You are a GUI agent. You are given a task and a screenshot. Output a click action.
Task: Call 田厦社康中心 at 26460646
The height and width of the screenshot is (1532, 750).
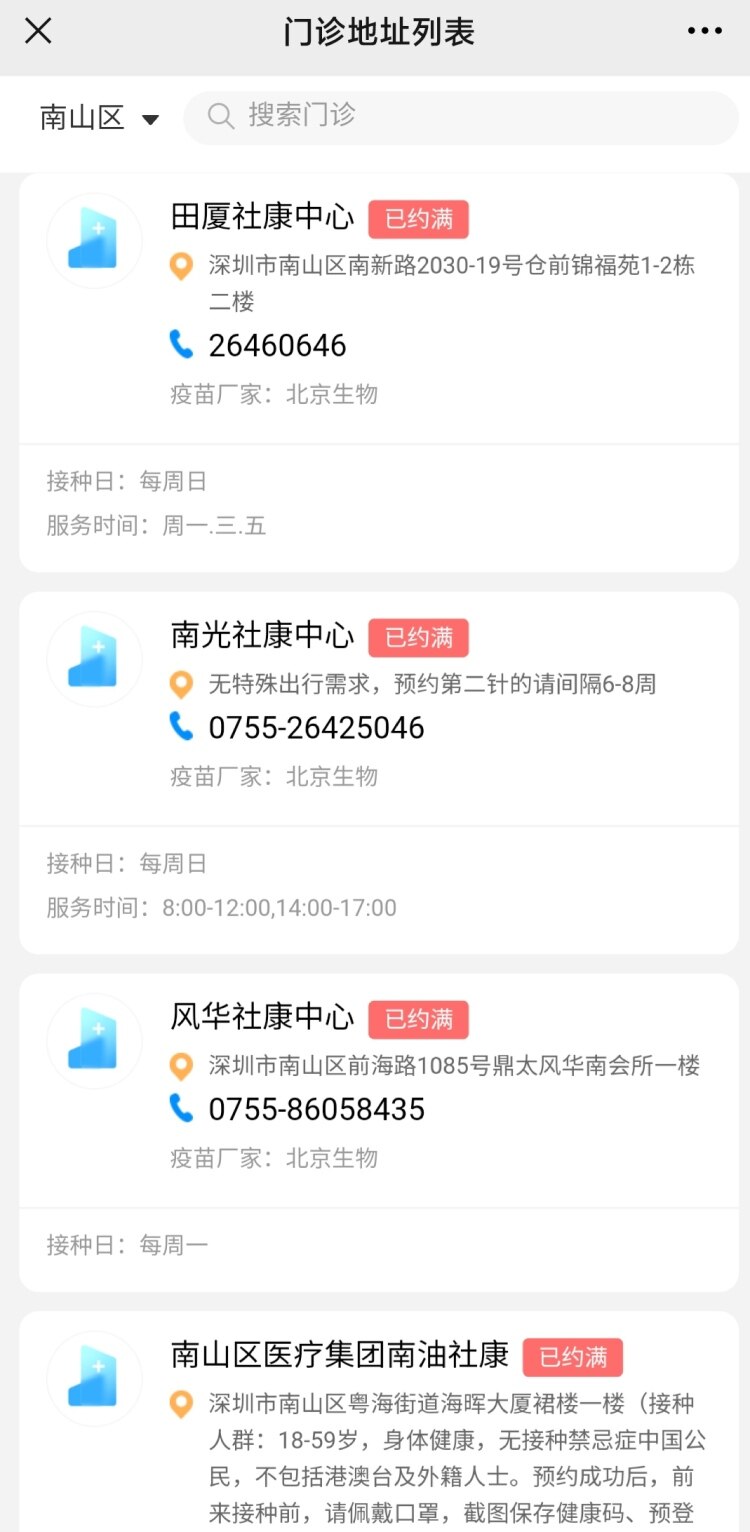277,346
